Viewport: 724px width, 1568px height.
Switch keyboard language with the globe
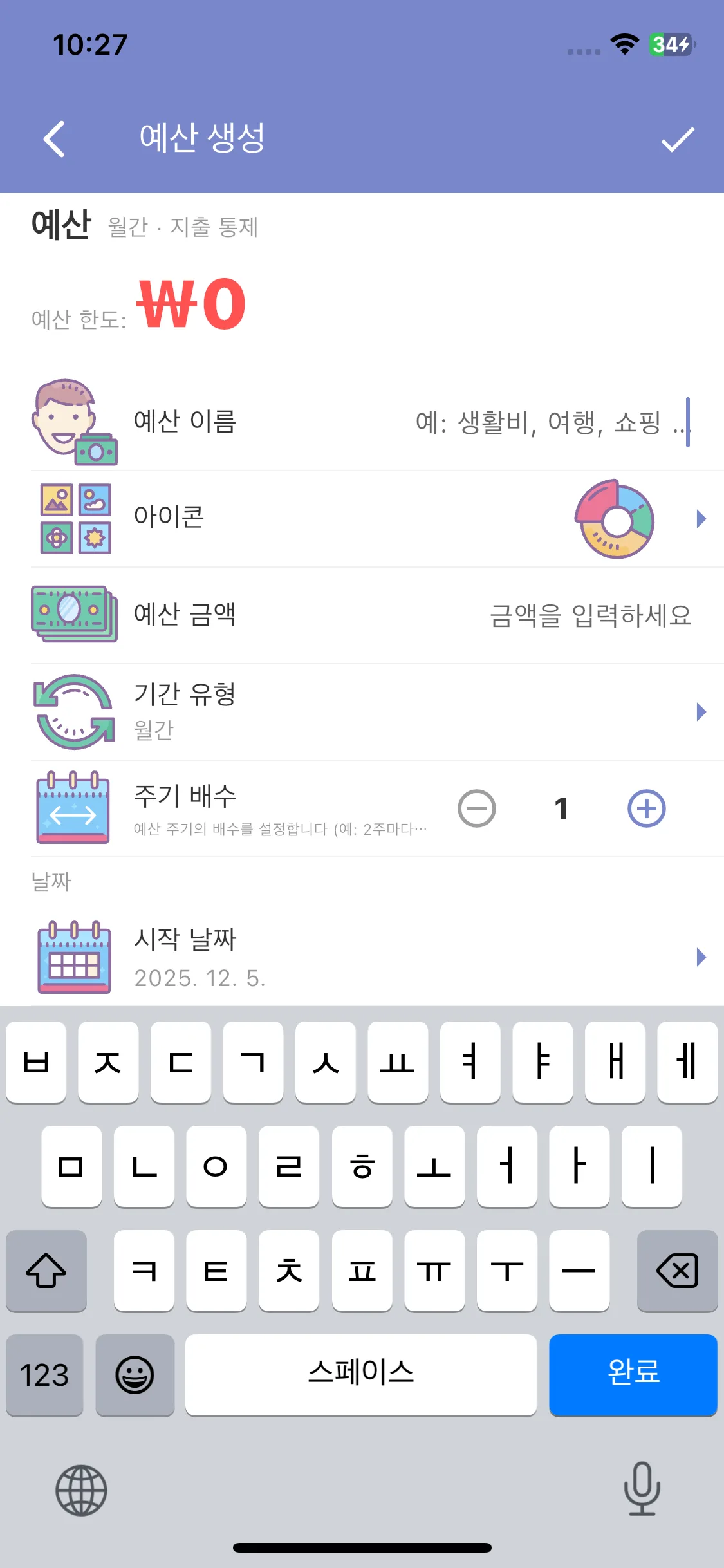point(81,1489)
